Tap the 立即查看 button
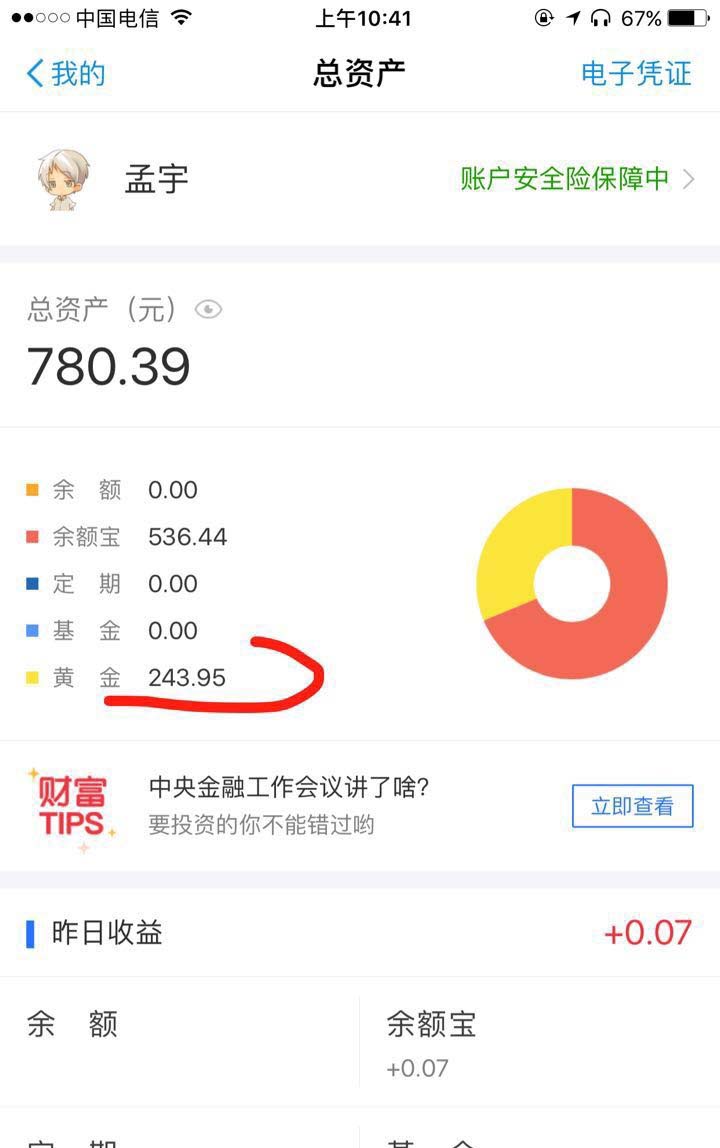 [x=632, y=806]
